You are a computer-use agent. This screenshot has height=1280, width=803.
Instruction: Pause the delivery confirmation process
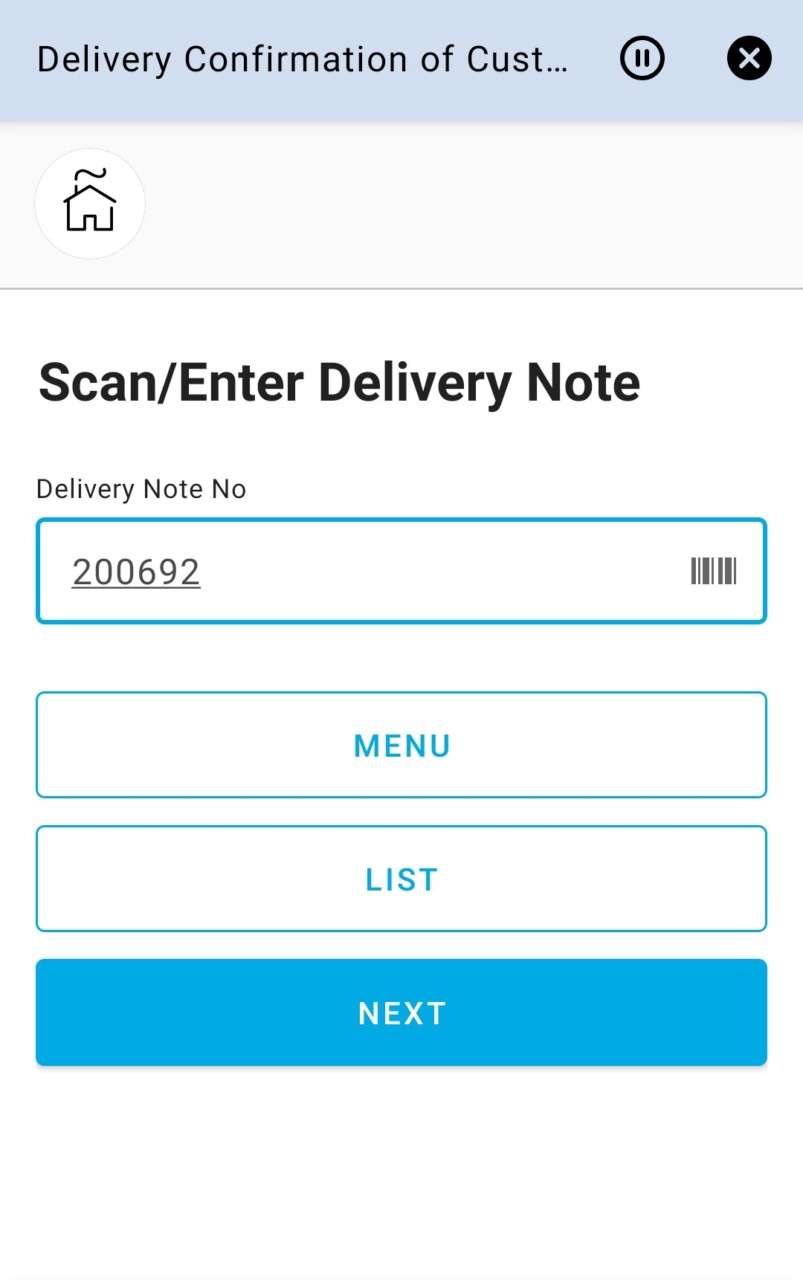[x=642, y=59]
